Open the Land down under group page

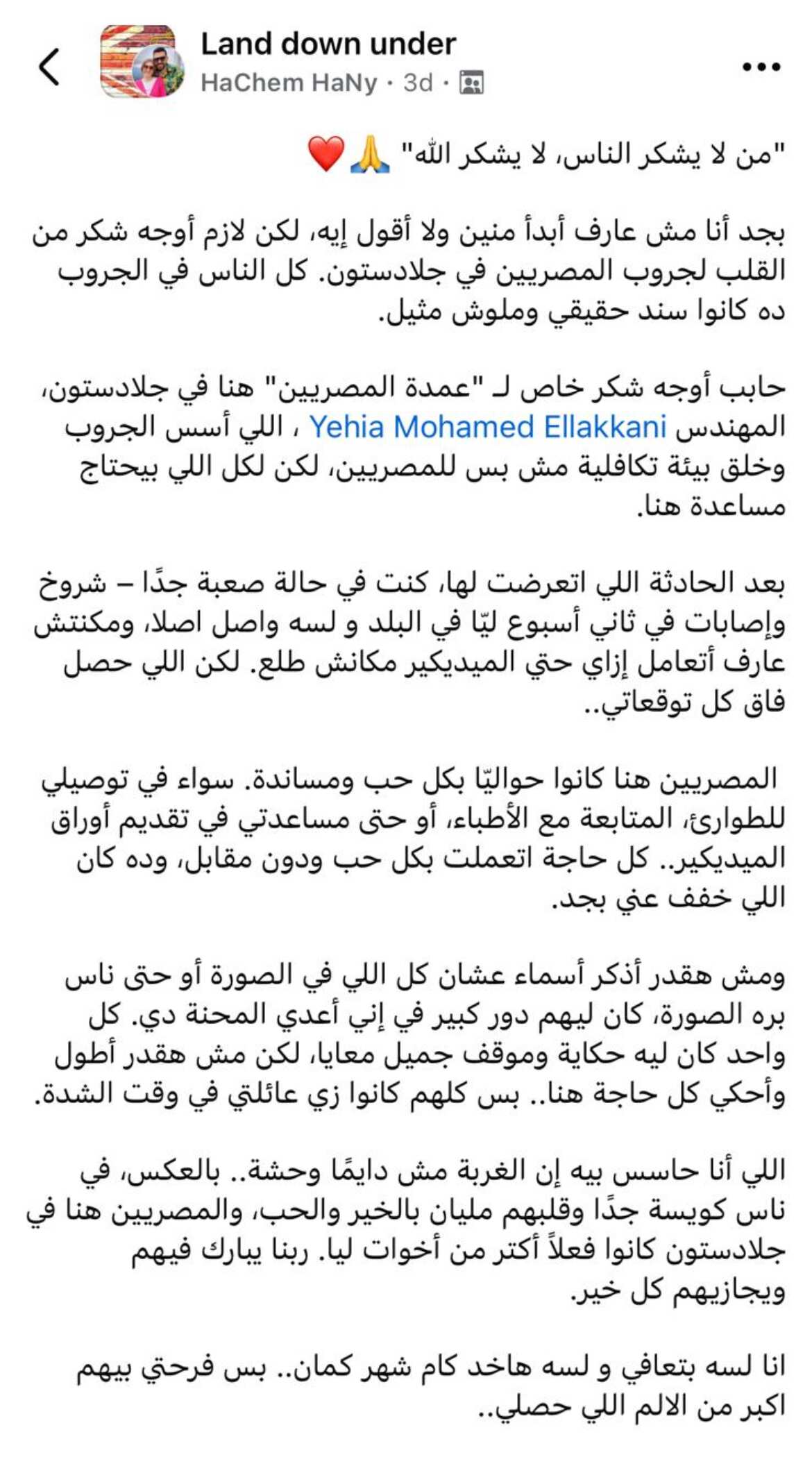click(328, 44)
